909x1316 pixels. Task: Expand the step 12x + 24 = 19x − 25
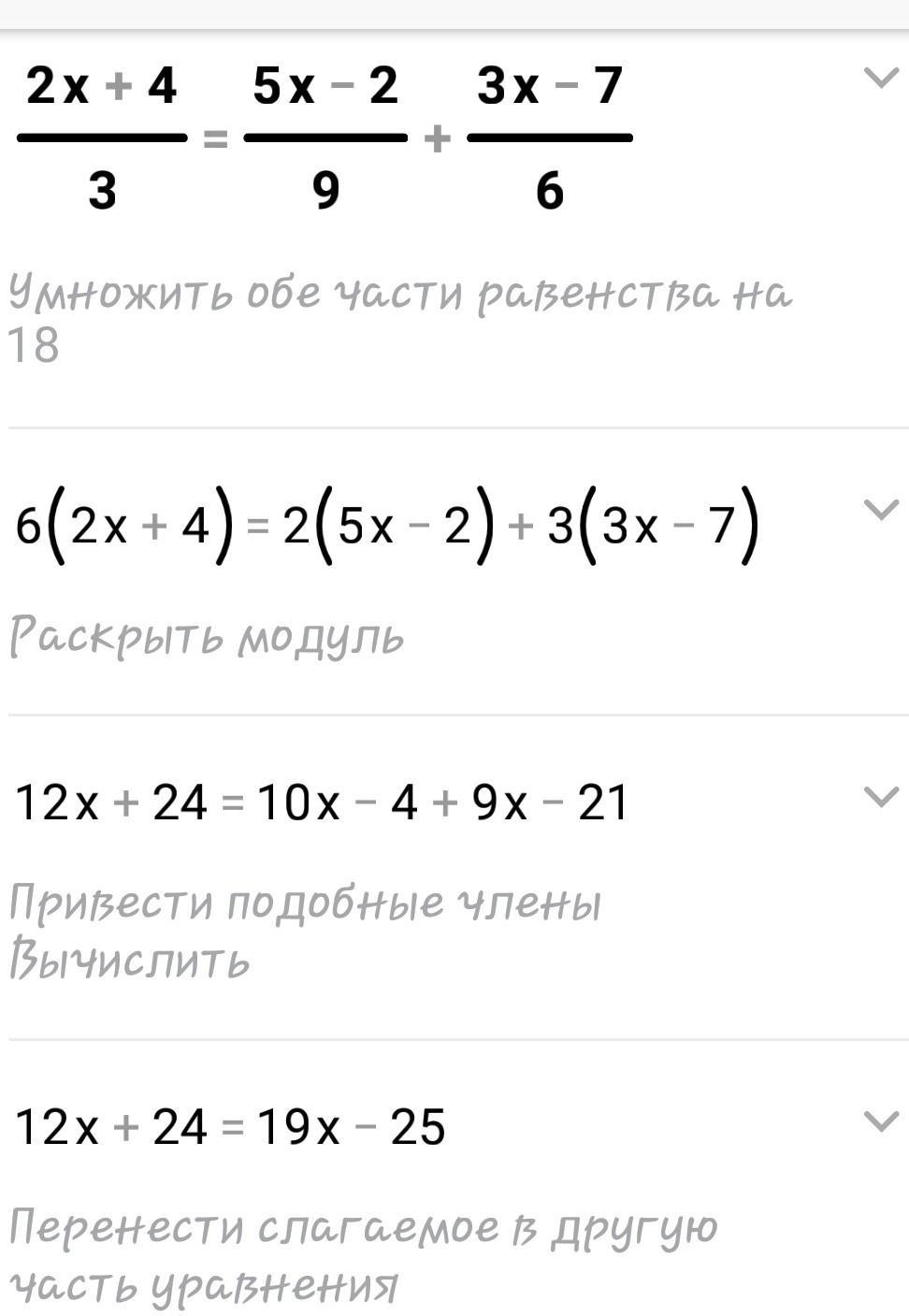881,1121
